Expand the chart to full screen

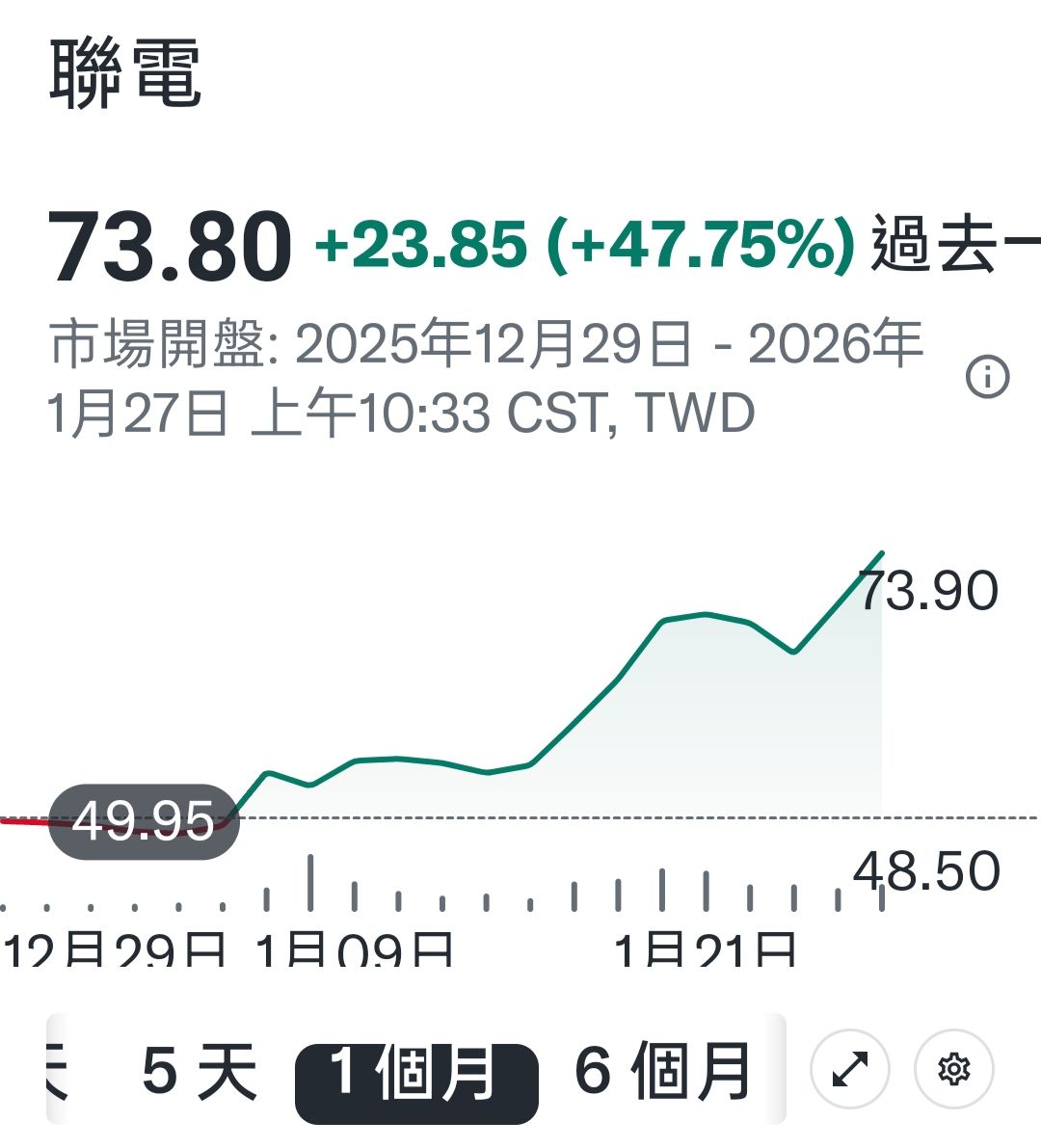coord(849,1069)
